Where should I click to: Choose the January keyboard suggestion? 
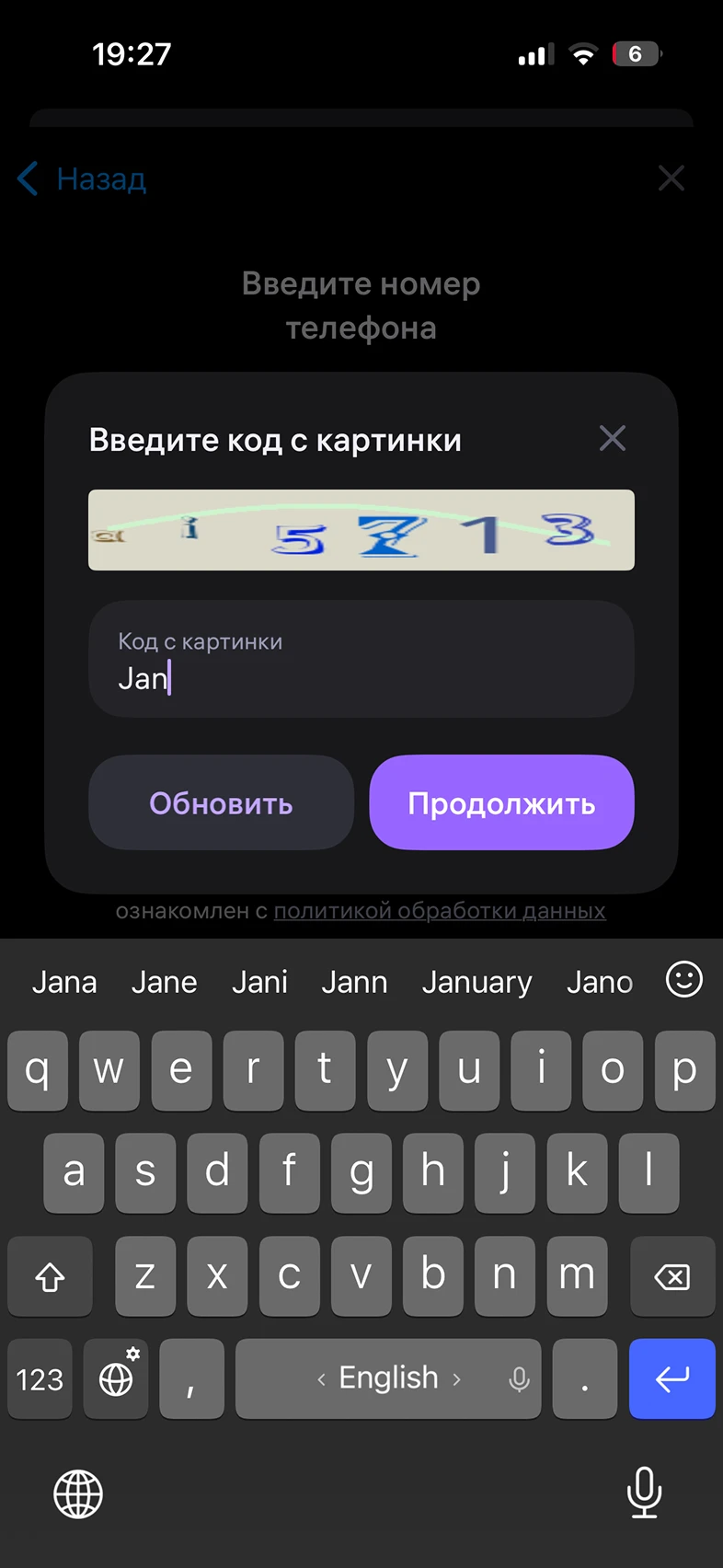point(476,982)
